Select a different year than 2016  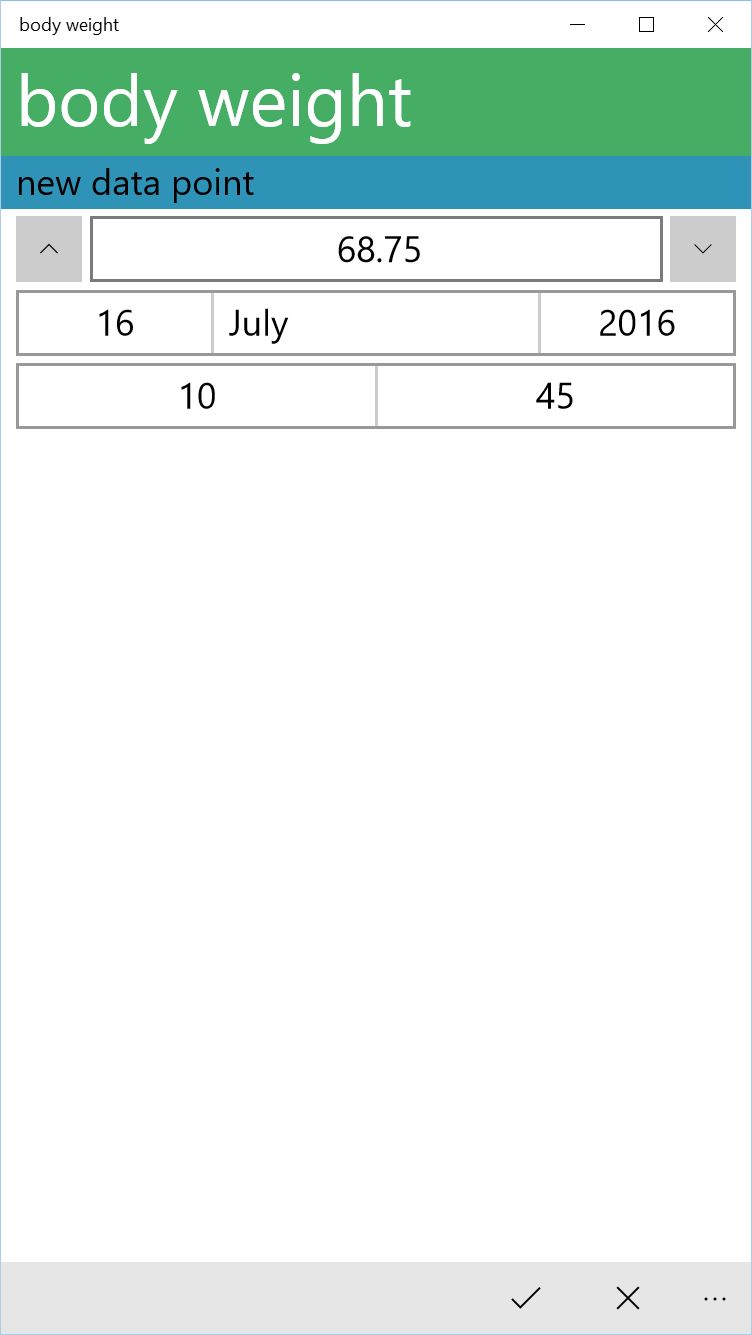coord(637,323)
